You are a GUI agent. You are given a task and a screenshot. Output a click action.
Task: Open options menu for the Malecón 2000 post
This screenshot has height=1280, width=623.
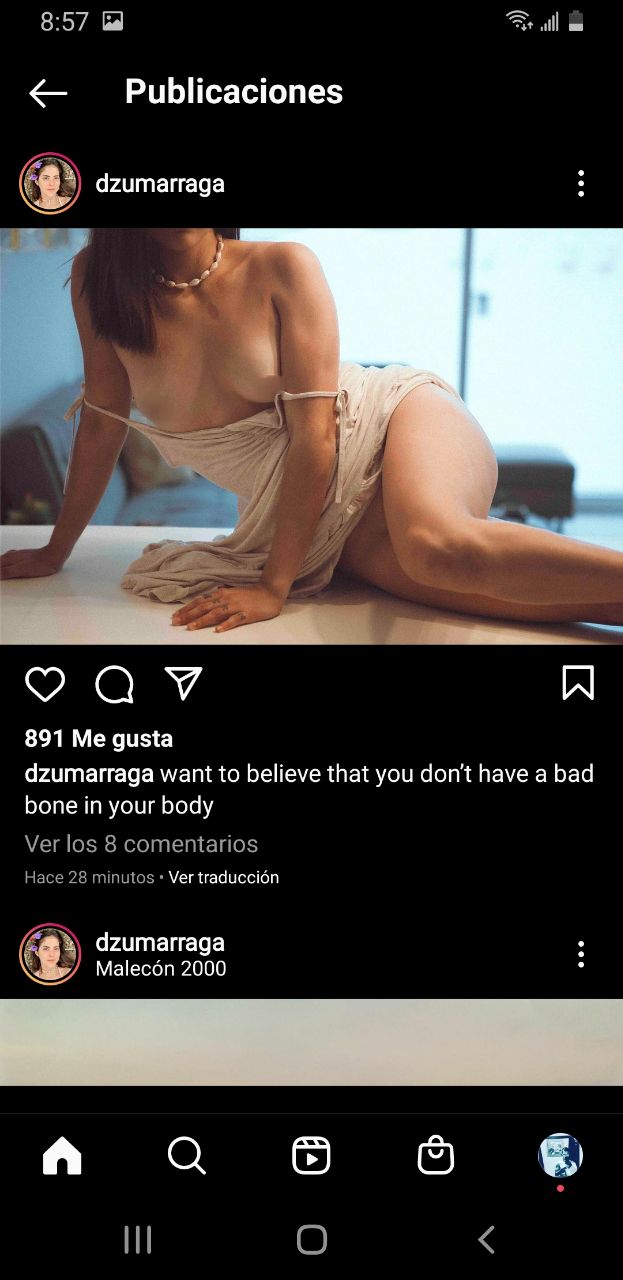coord(580,954)
